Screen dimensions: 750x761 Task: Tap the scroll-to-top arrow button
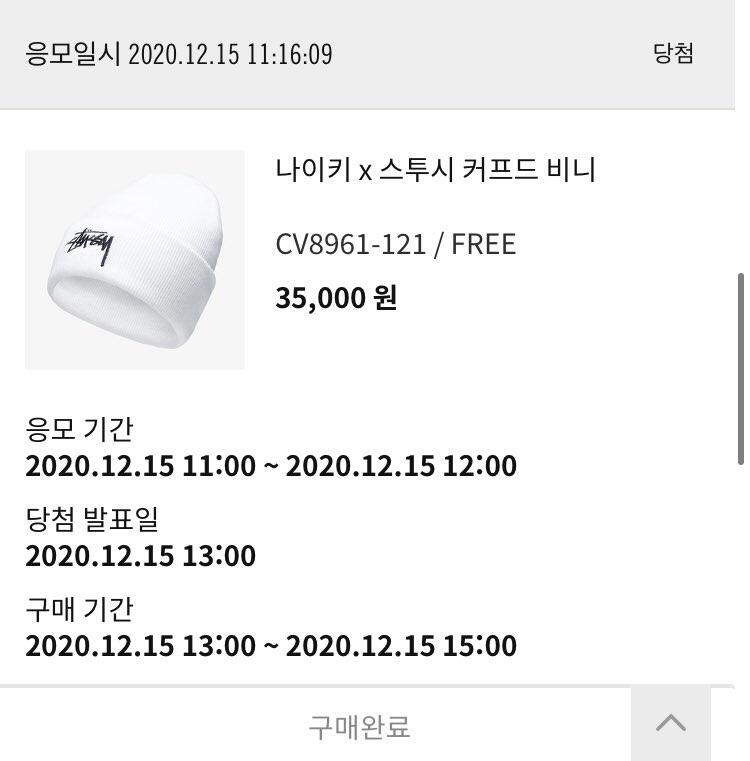coord(671,724)
